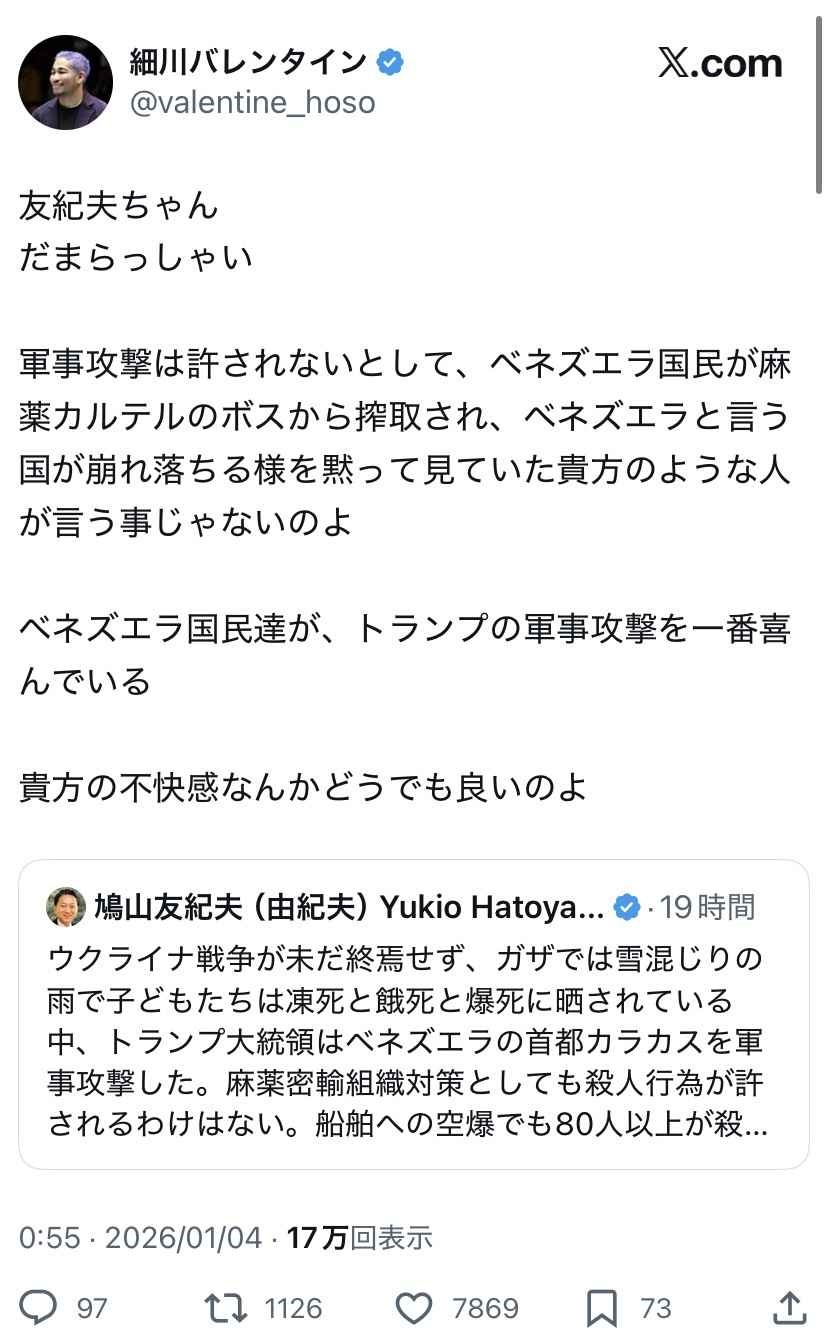Bookmark this post
The height and width of the screenshot is (1342, 828).
[x=601, y=1307]
